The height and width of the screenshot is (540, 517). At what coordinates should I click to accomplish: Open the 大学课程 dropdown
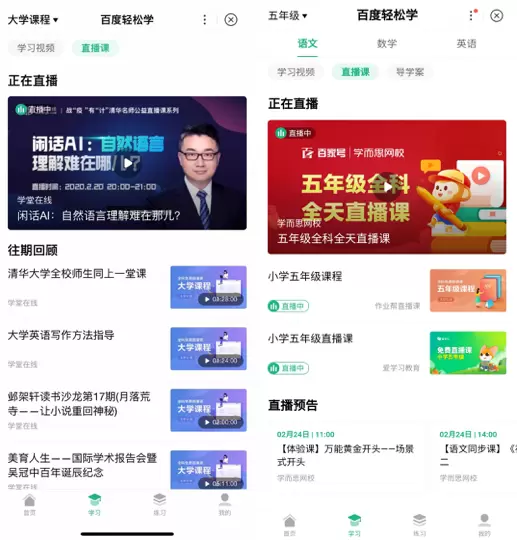pos(33,20)
